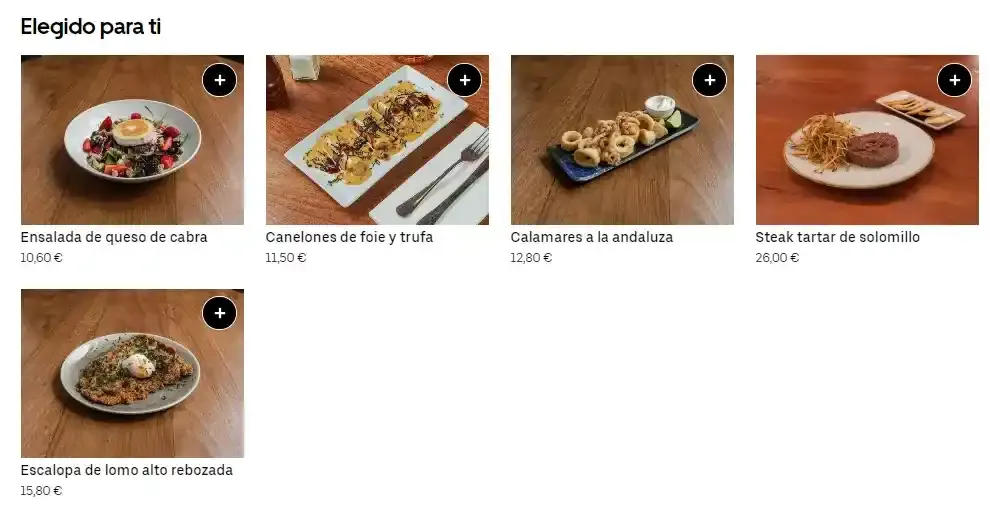
Task: Tap the plus on Calamares a la andaluza
Action: (709, 80)
